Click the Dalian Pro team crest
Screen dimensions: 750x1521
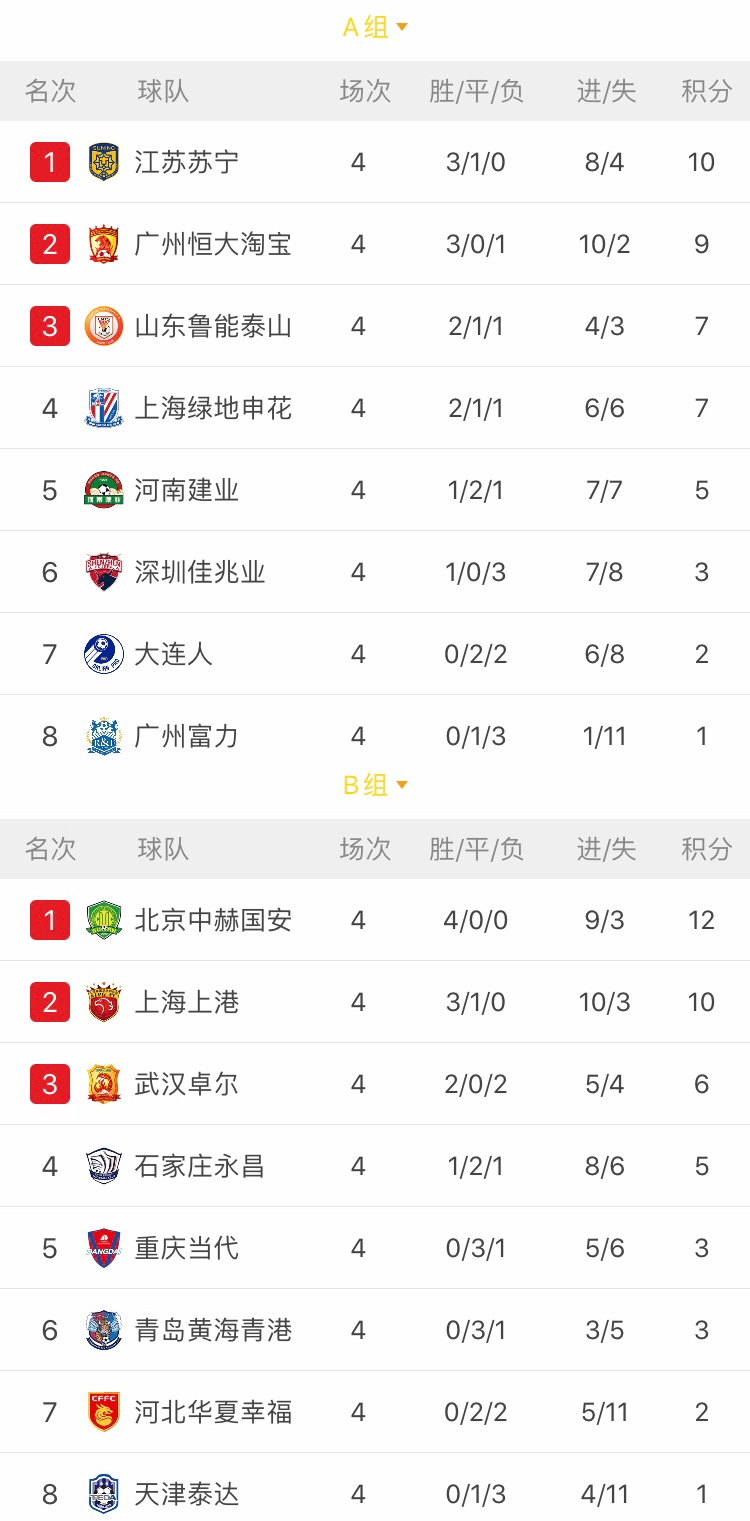point(103,652)
